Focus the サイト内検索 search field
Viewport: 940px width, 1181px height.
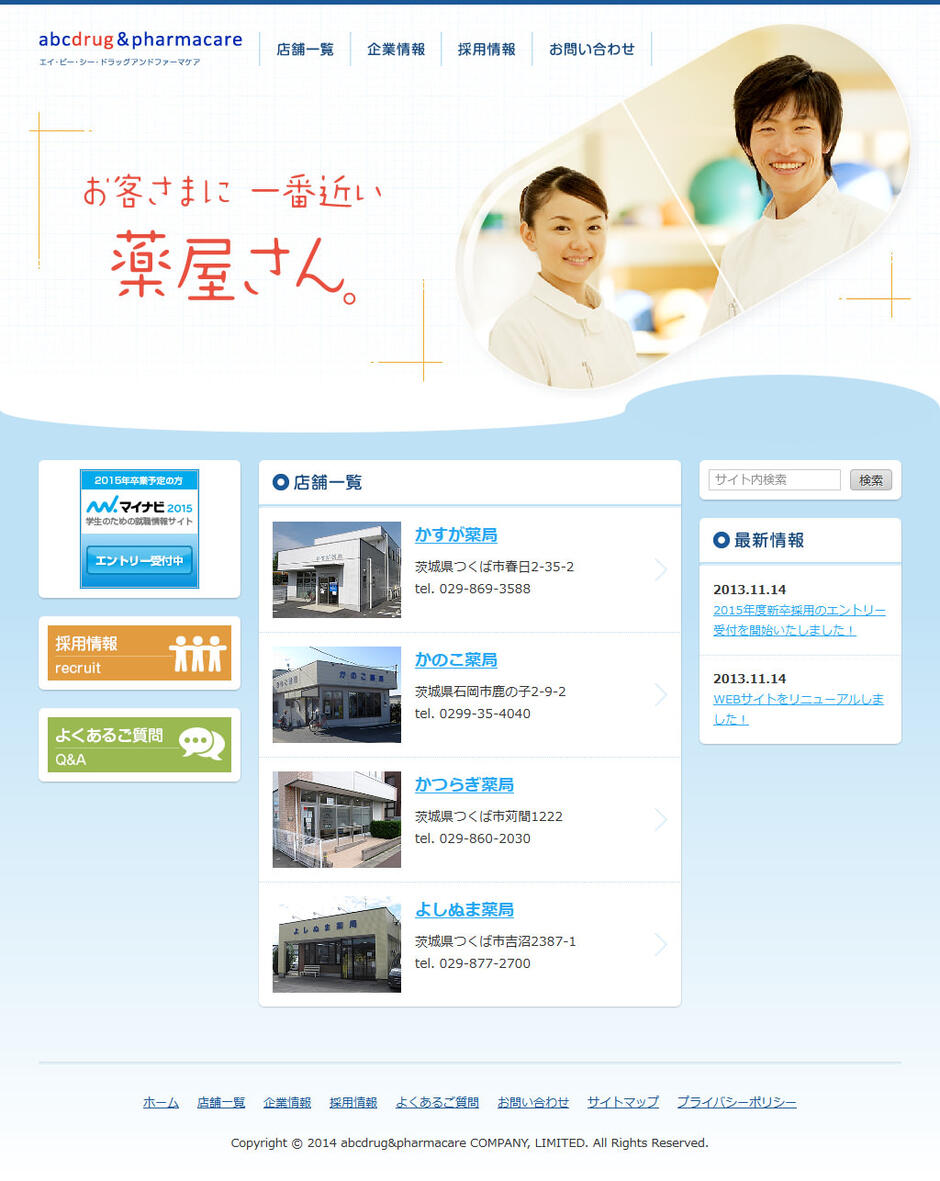point(775,480)
